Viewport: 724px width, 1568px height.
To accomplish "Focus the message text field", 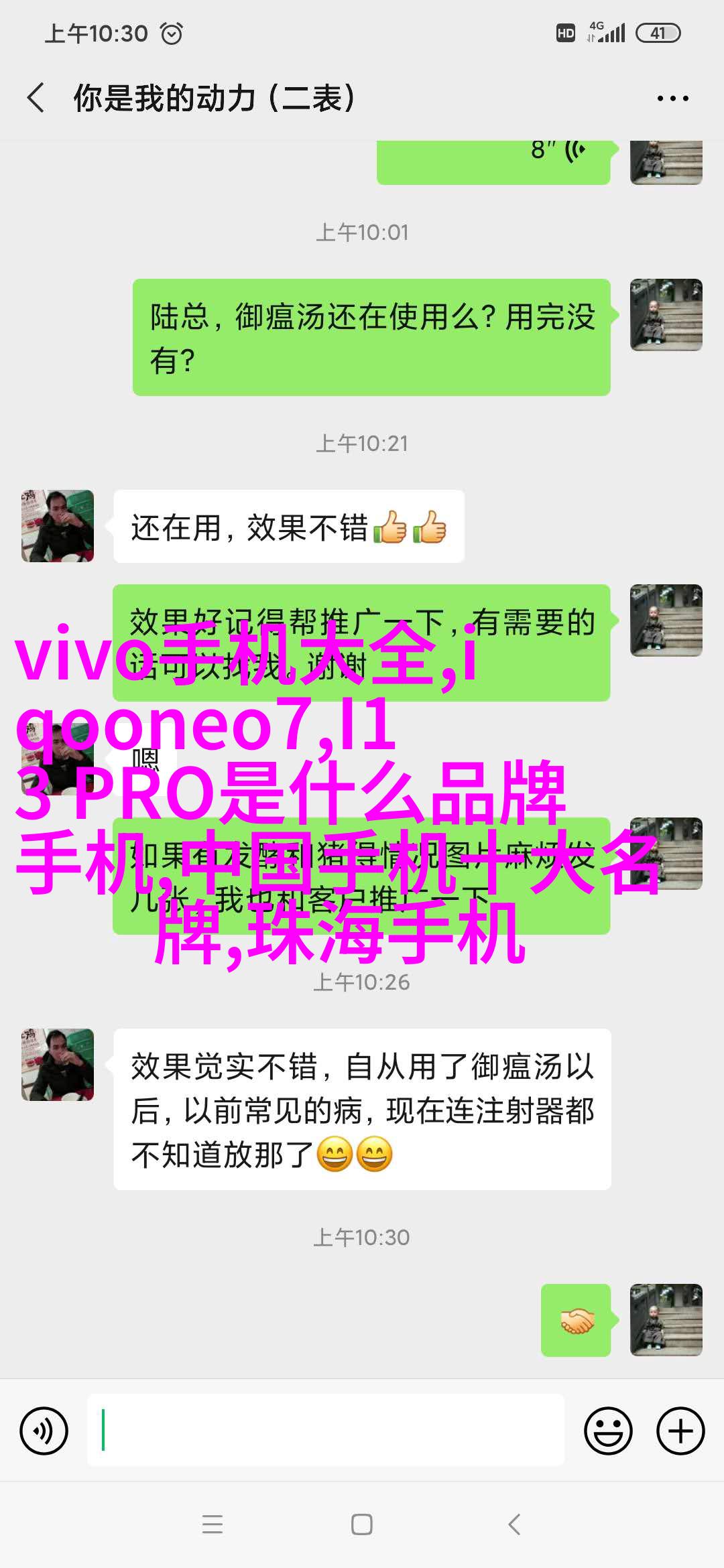I will tap(325, 1431).
